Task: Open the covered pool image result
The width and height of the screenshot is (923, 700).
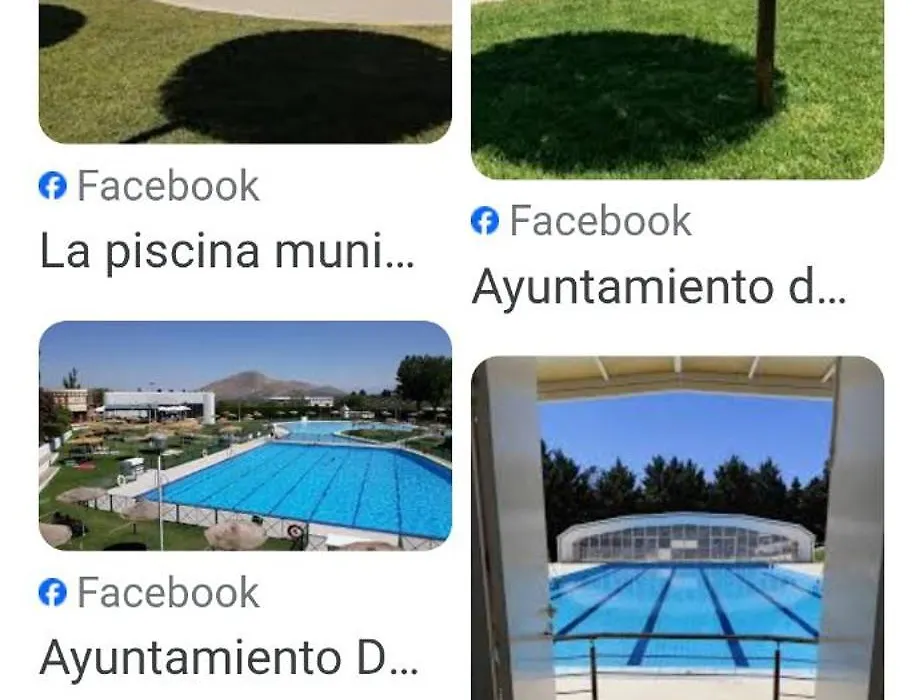Action: (x=677, y=530)
